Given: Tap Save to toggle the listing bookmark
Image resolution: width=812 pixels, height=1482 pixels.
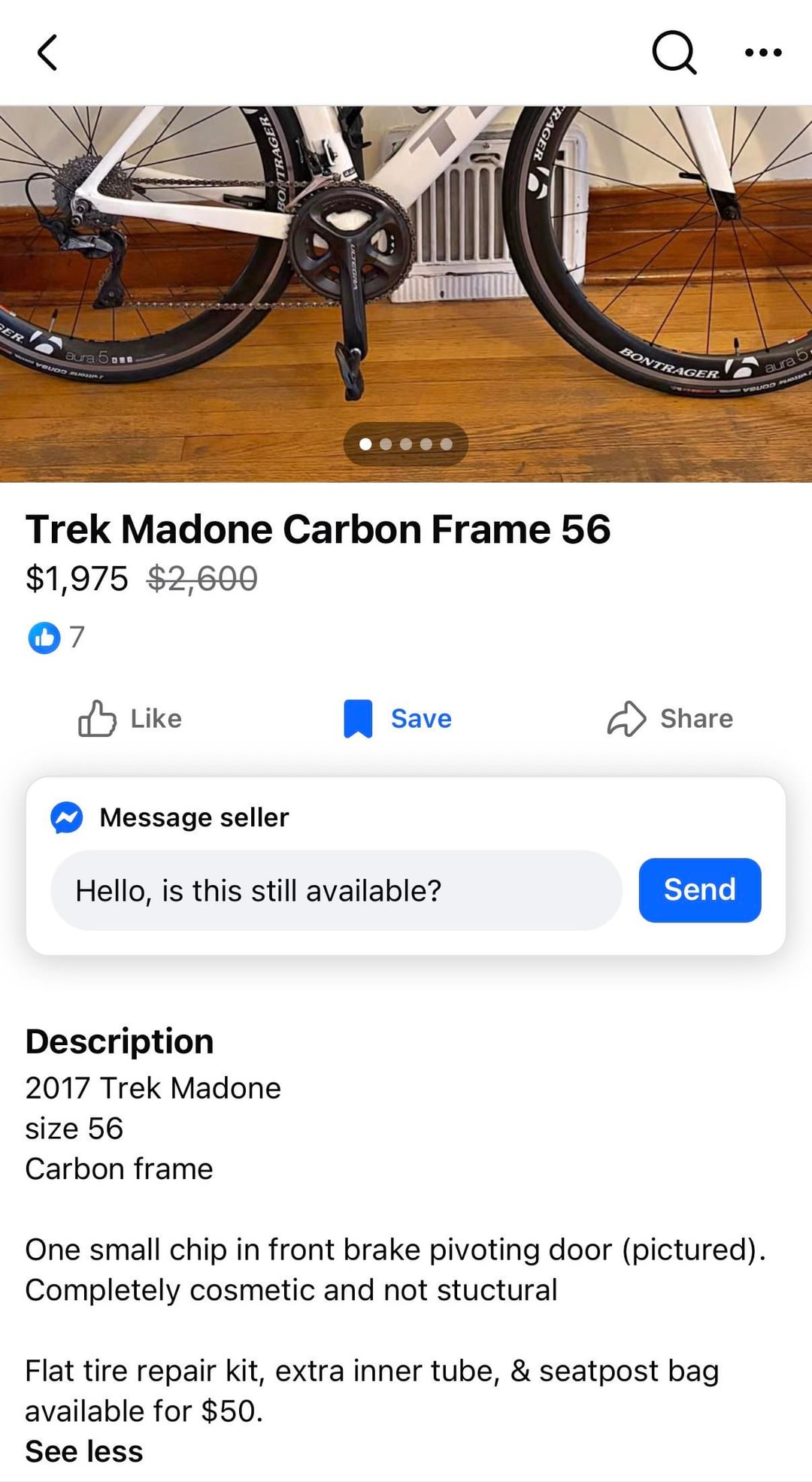Looking at the screenshot, I should [x=398, y=719].
